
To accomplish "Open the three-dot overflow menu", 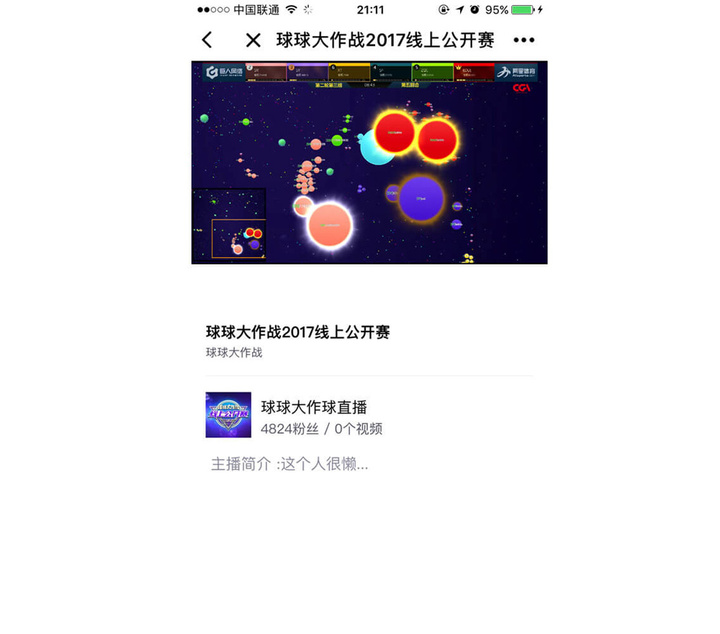I will 524,40.
